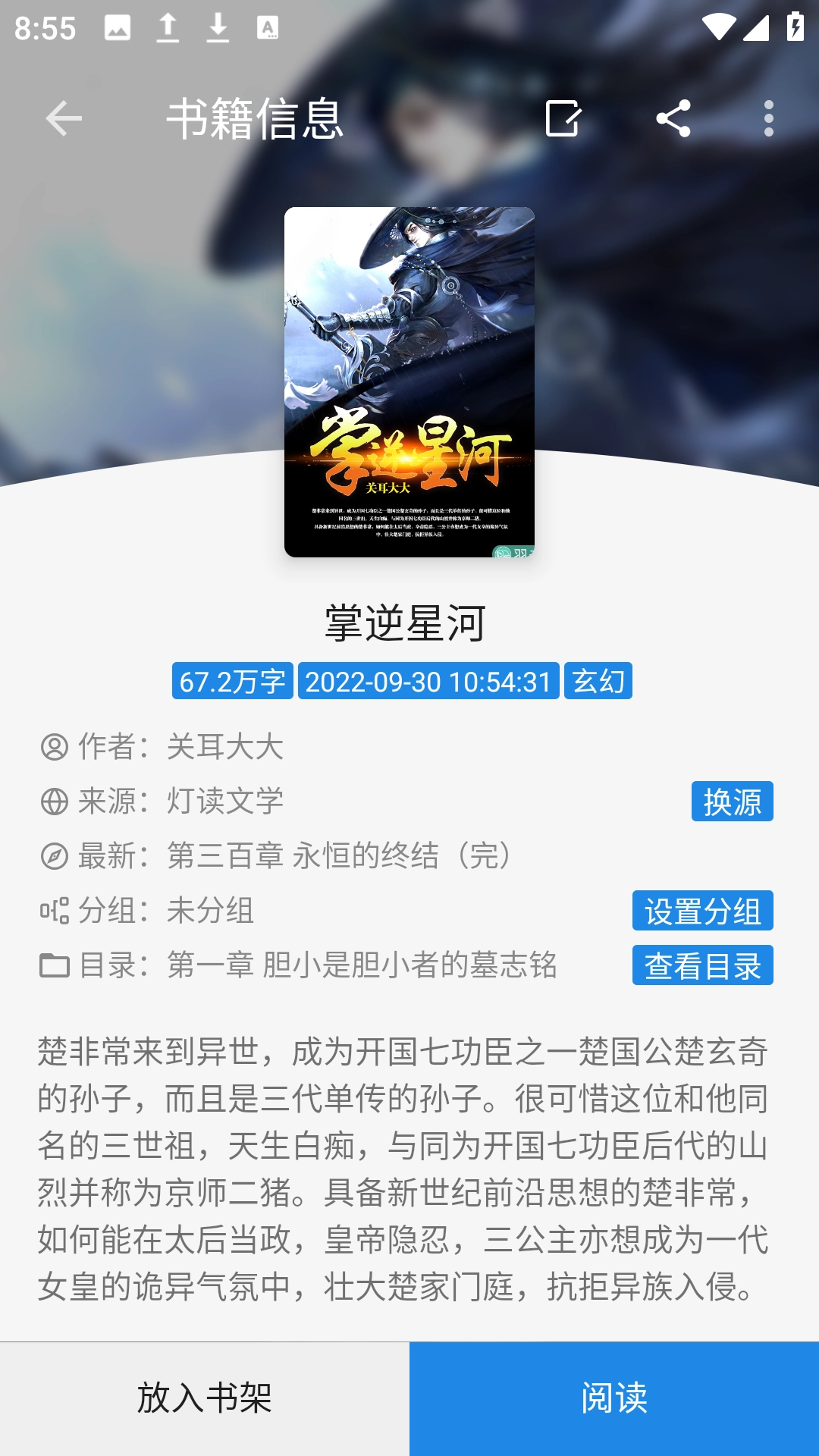
Task: Tap the 换源 button to change source
Action: [x=732, y=802]
